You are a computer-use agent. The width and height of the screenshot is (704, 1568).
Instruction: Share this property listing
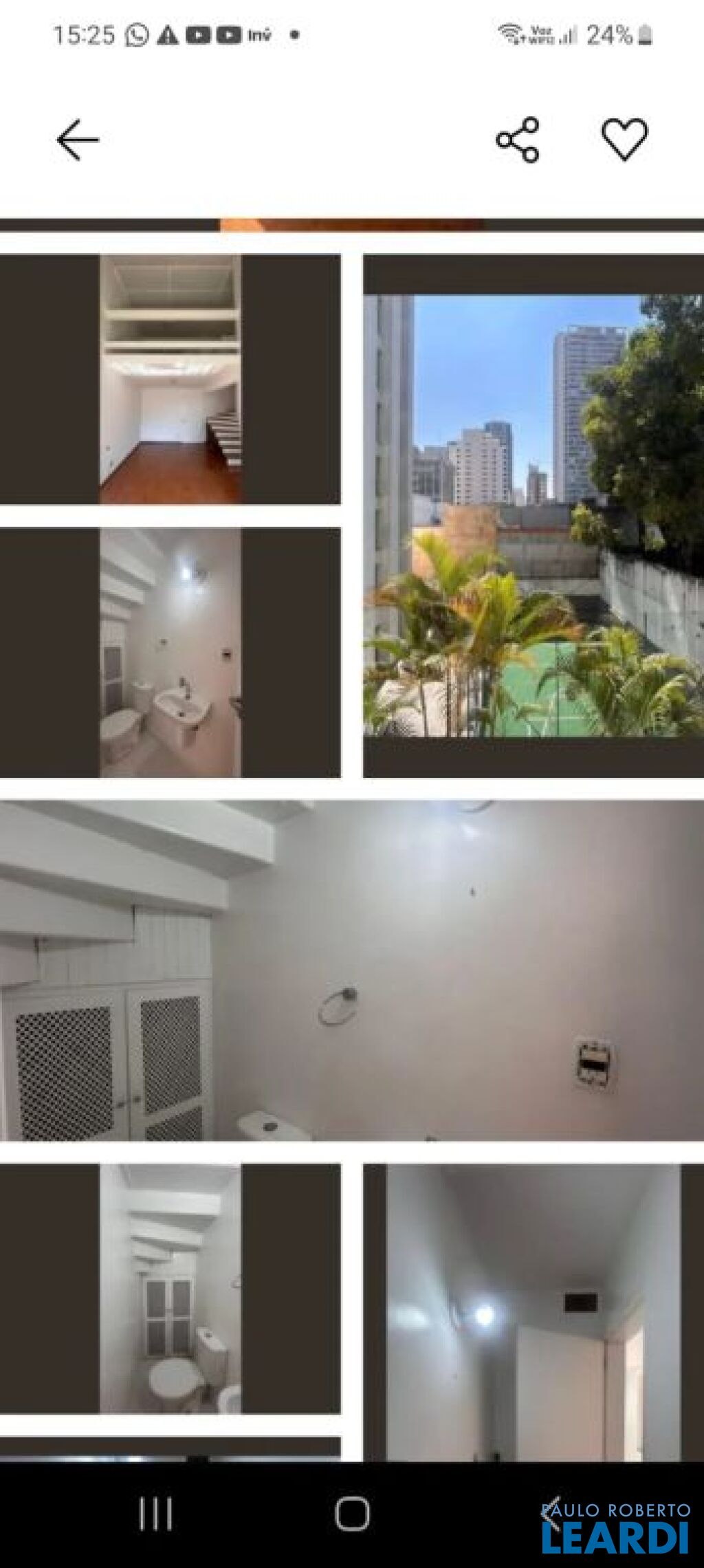point(518,140)
